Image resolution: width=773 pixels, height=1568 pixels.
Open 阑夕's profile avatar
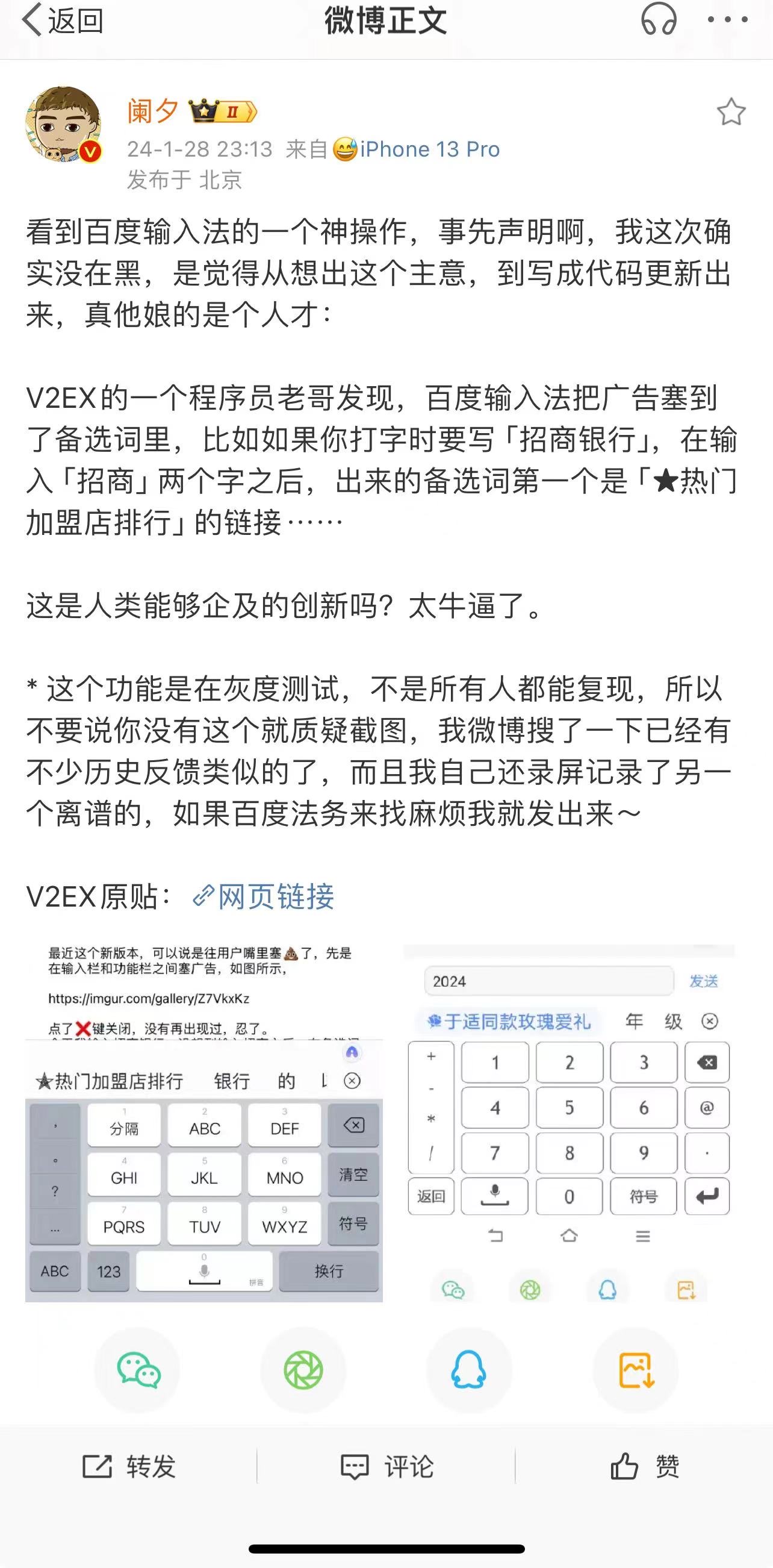coord(63,124)
